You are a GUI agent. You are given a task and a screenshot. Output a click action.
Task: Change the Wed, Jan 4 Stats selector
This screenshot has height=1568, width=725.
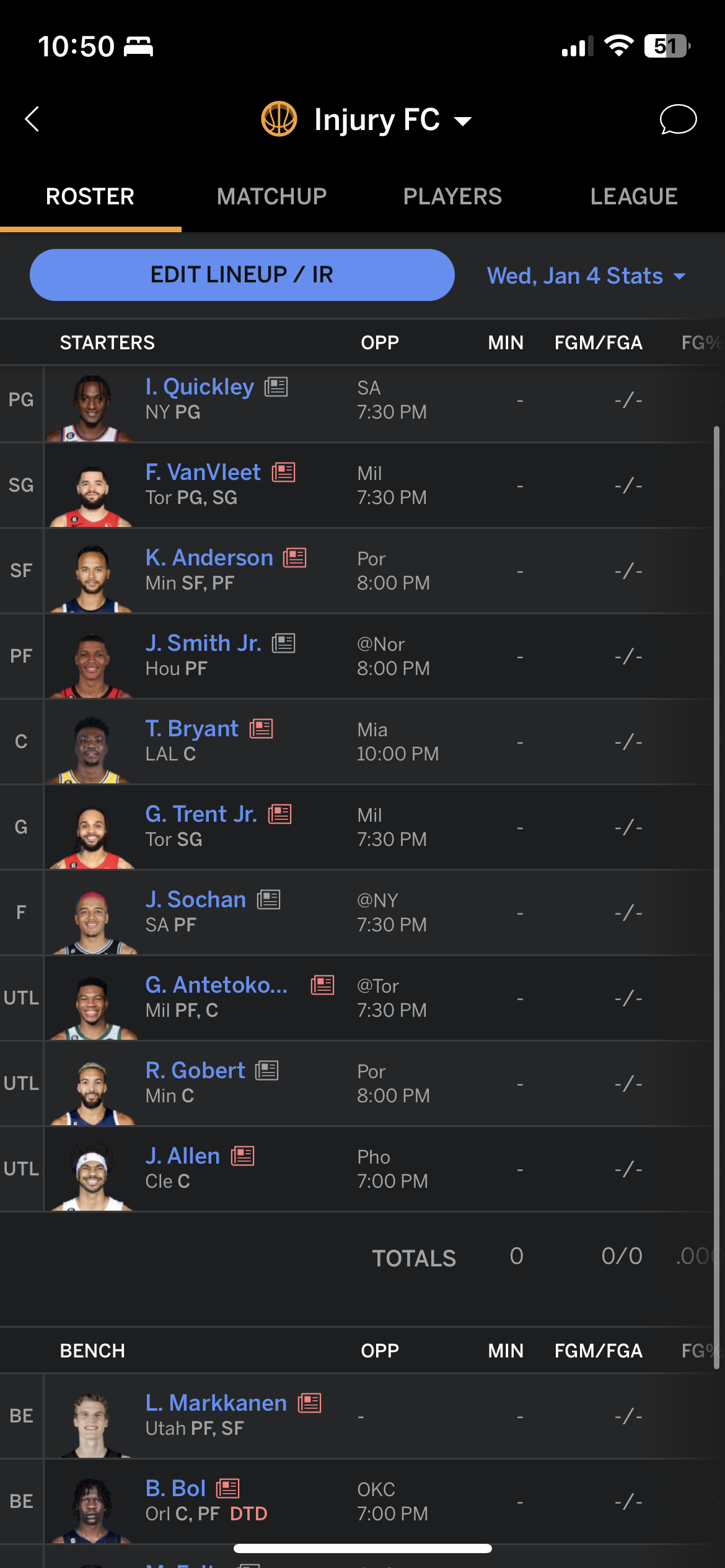pyautogui.click(x=586, y=276)
